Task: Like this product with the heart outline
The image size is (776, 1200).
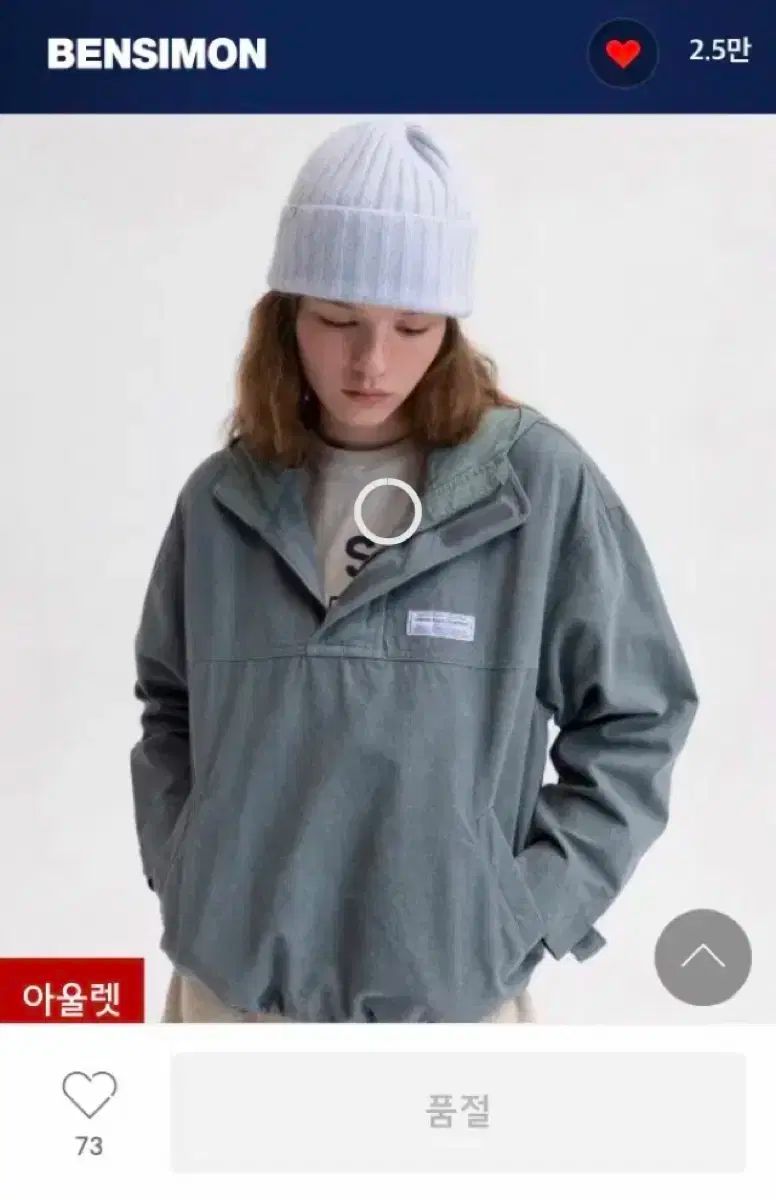Action: (89, 1095)
